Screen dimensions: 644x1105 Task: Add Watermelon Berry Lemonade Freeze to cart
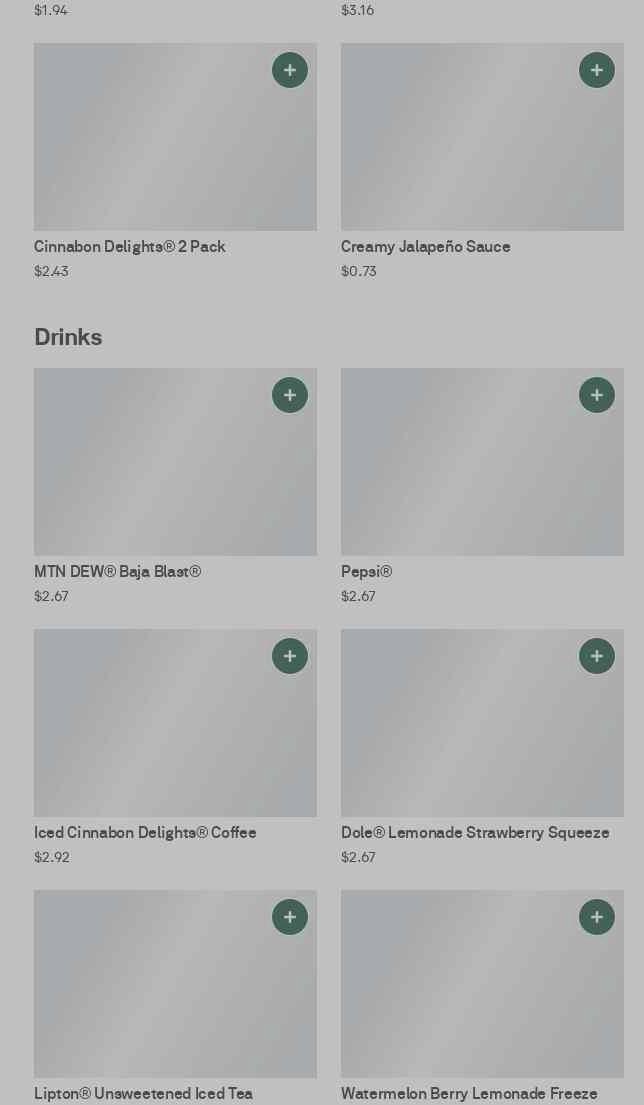point(597,917)
